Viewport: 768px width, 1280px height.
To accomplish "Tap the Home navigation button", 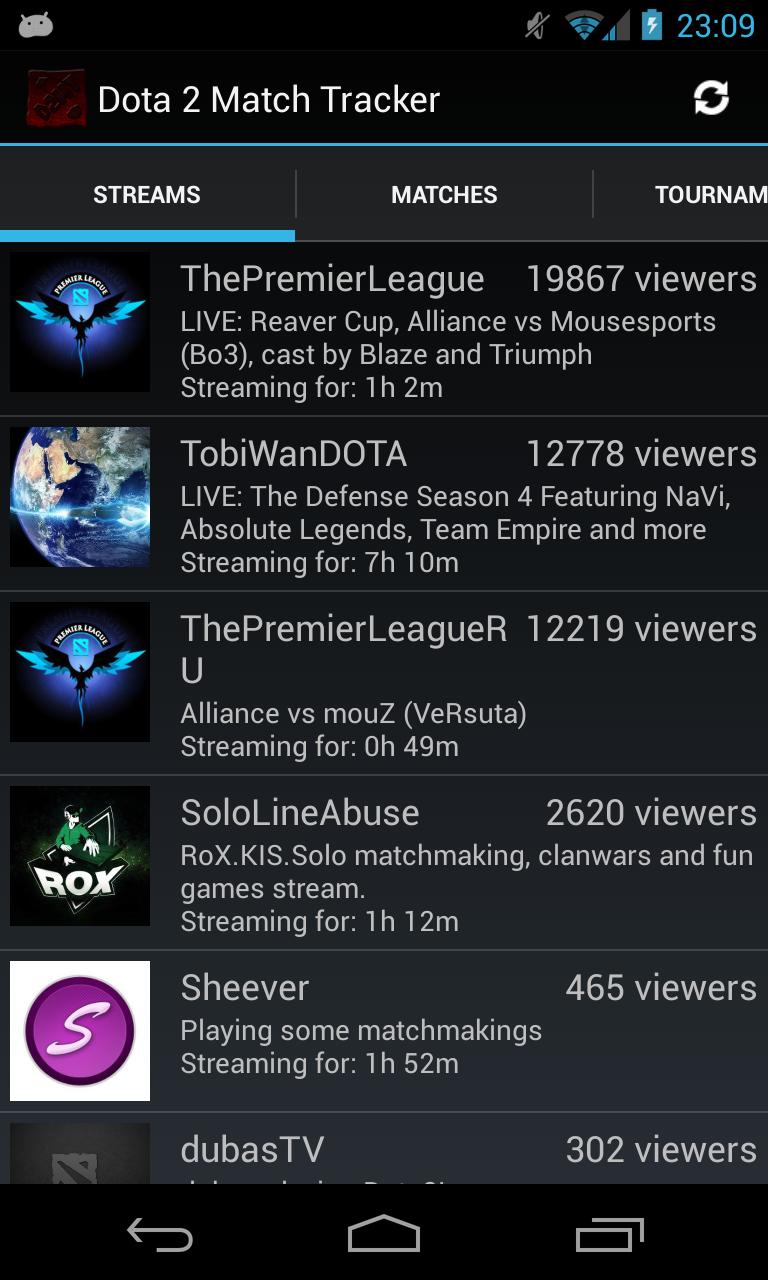I will (383, 1236).
